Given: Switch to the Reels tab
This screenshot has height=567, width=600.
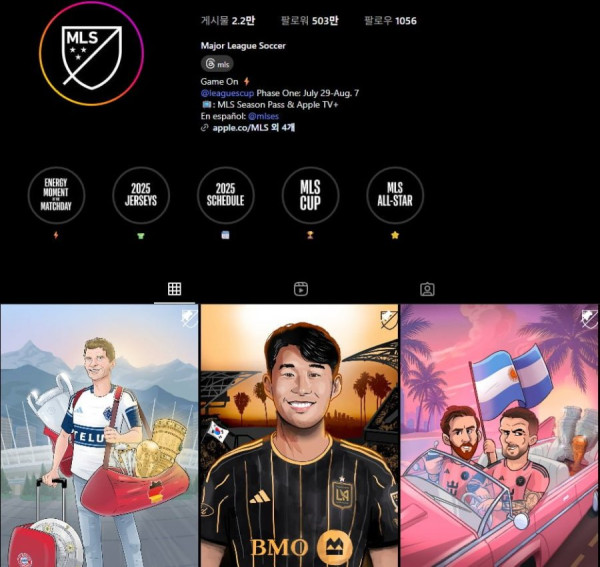Looking at the screenshot, I should (300, 289).
